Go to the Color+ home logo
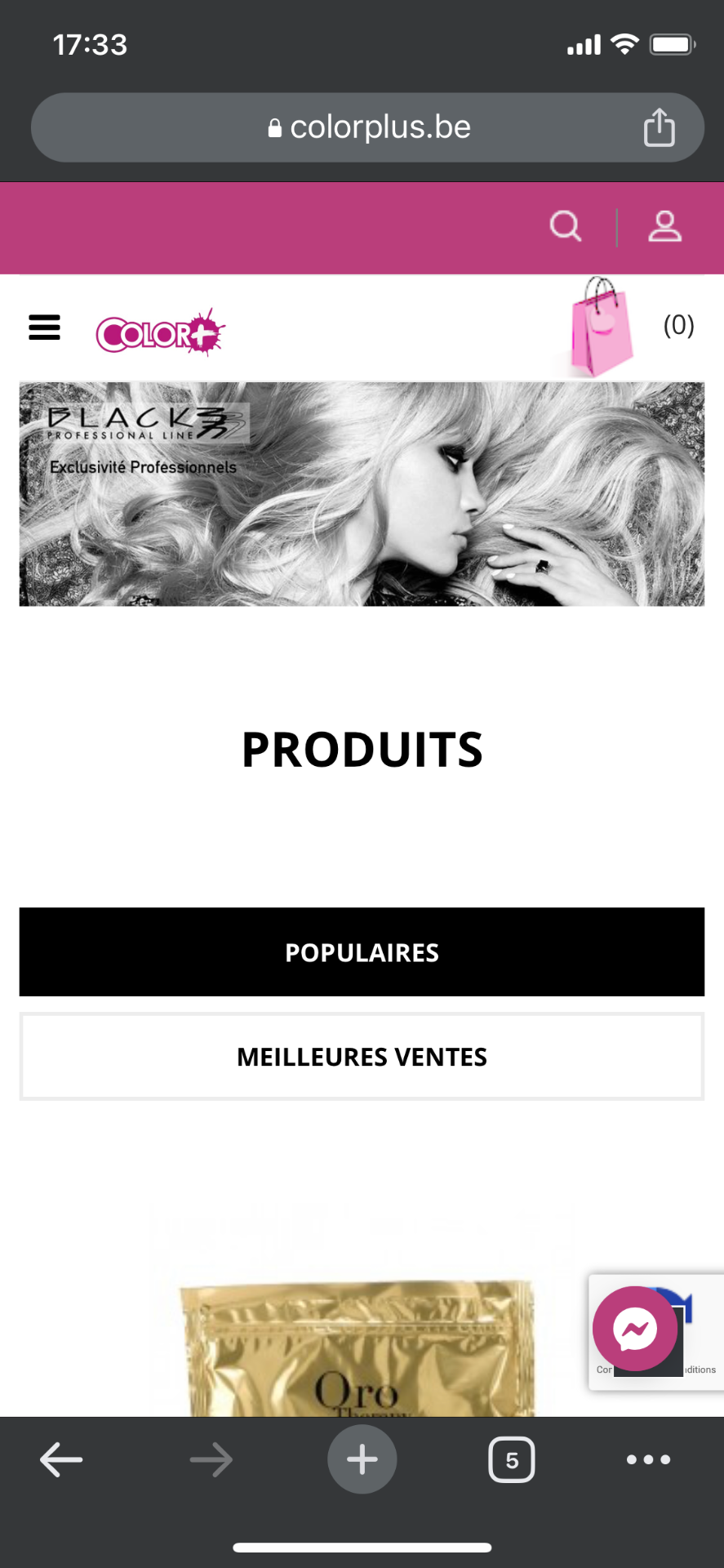The height and width of the screenshot is (1568, 724). (160, 332)
